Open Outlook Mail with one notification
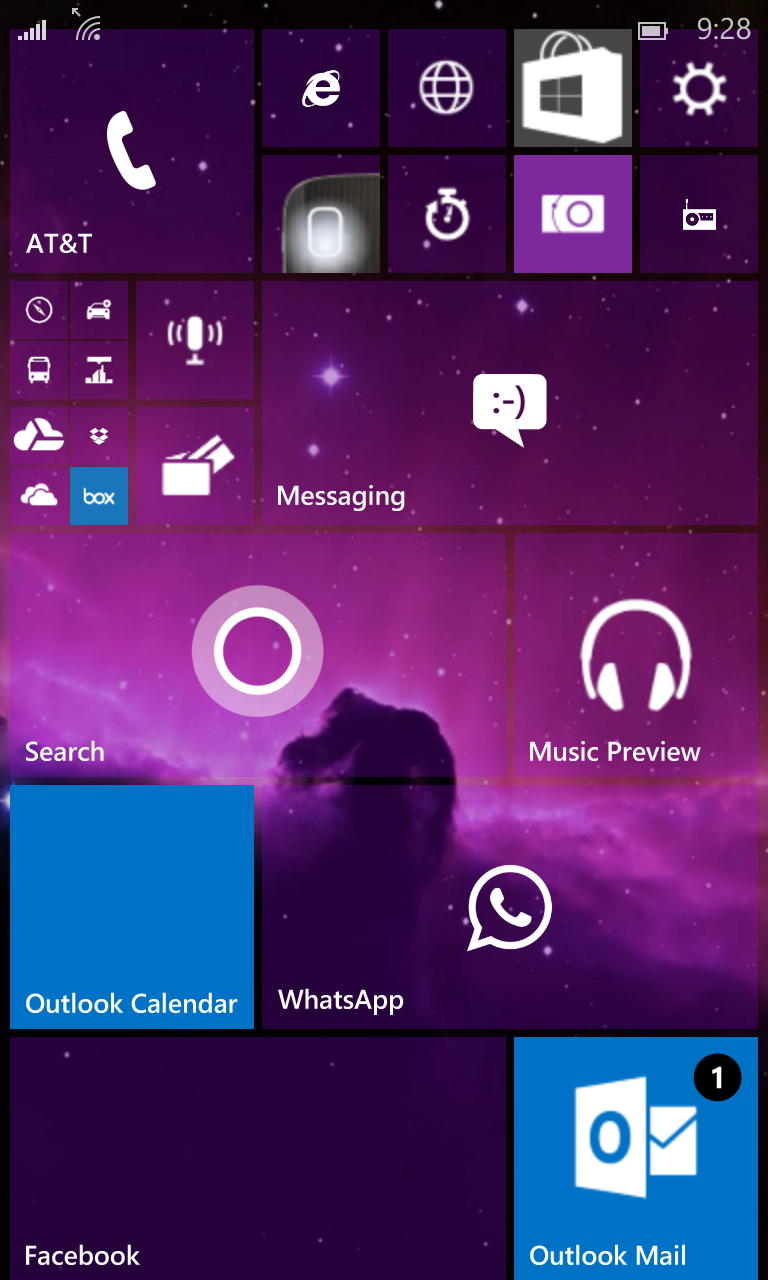768x1280 pixels. (x=635, y=1158)
